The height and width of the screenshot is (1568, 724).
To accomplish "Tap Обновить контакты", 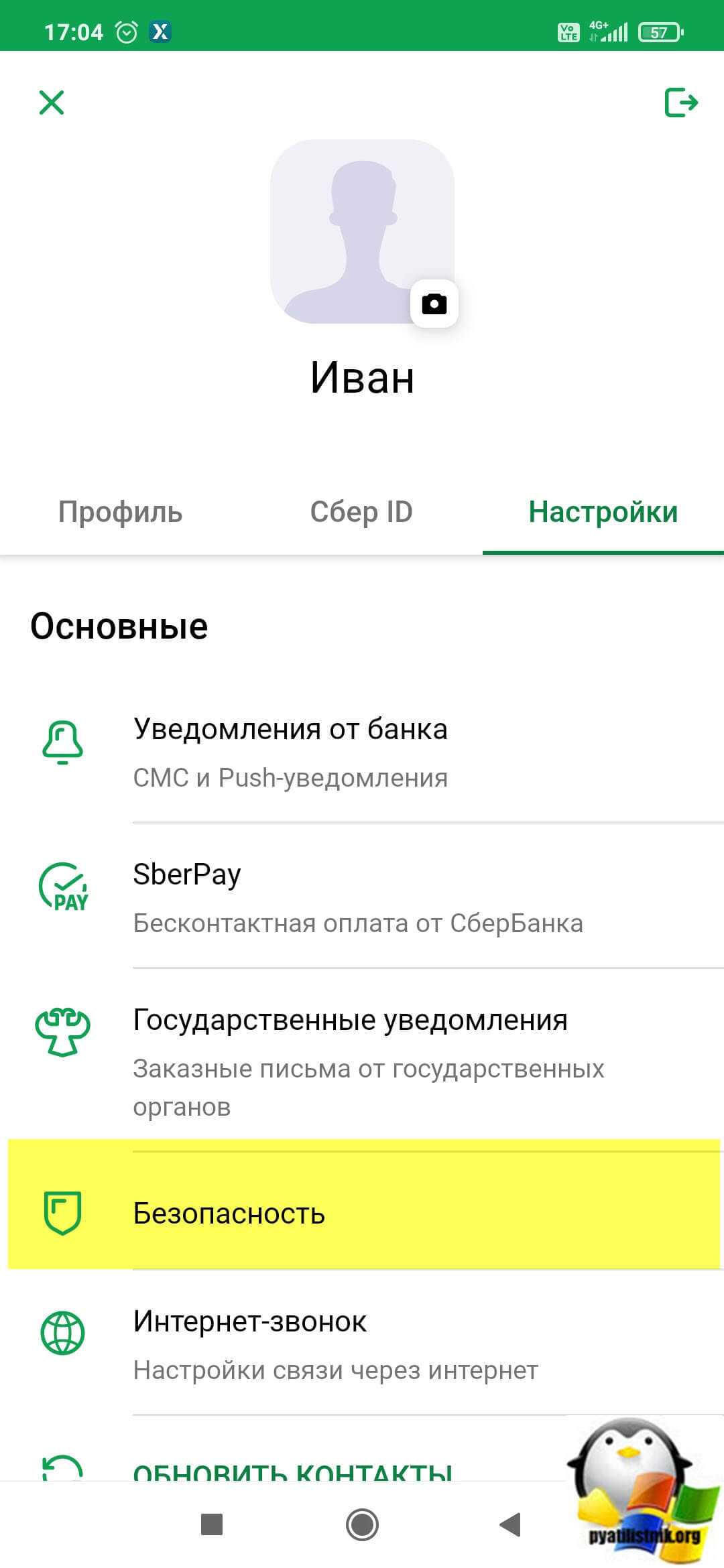I will pos(292,1471).
